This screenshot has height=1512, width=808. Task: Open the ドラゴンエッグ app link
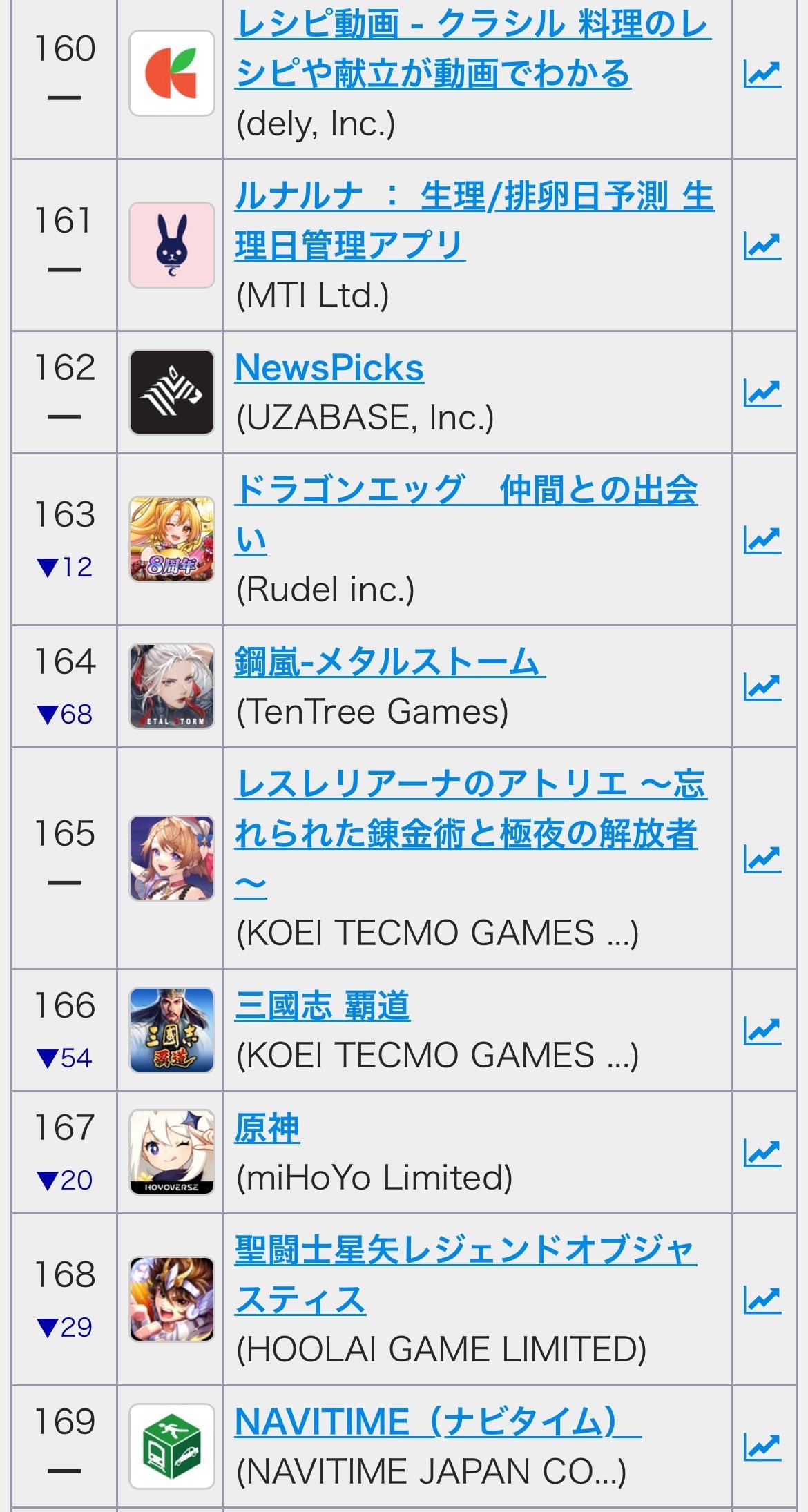pyautogui.click(x=466, y=514)
